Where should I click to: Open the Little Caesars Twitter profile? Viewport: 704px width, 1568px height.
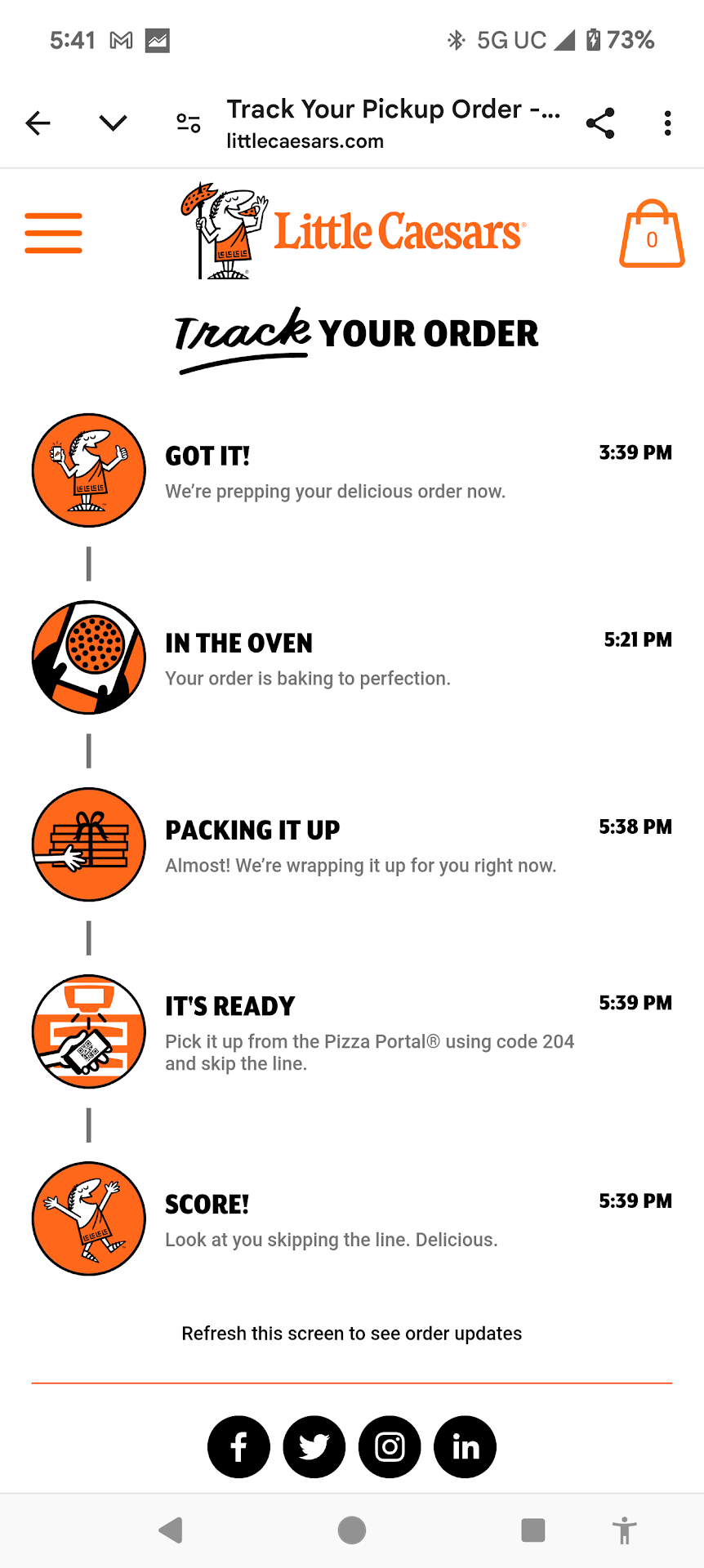click(314, 1447)
